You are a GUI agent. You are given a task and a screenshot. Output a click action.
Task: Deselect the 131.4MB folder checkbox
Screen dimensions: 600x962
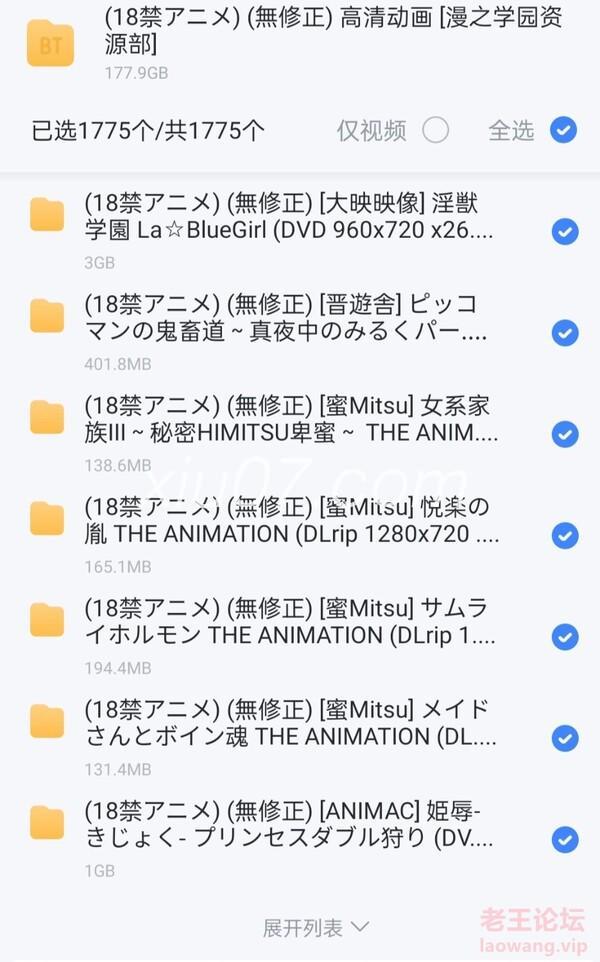point(564,738)
